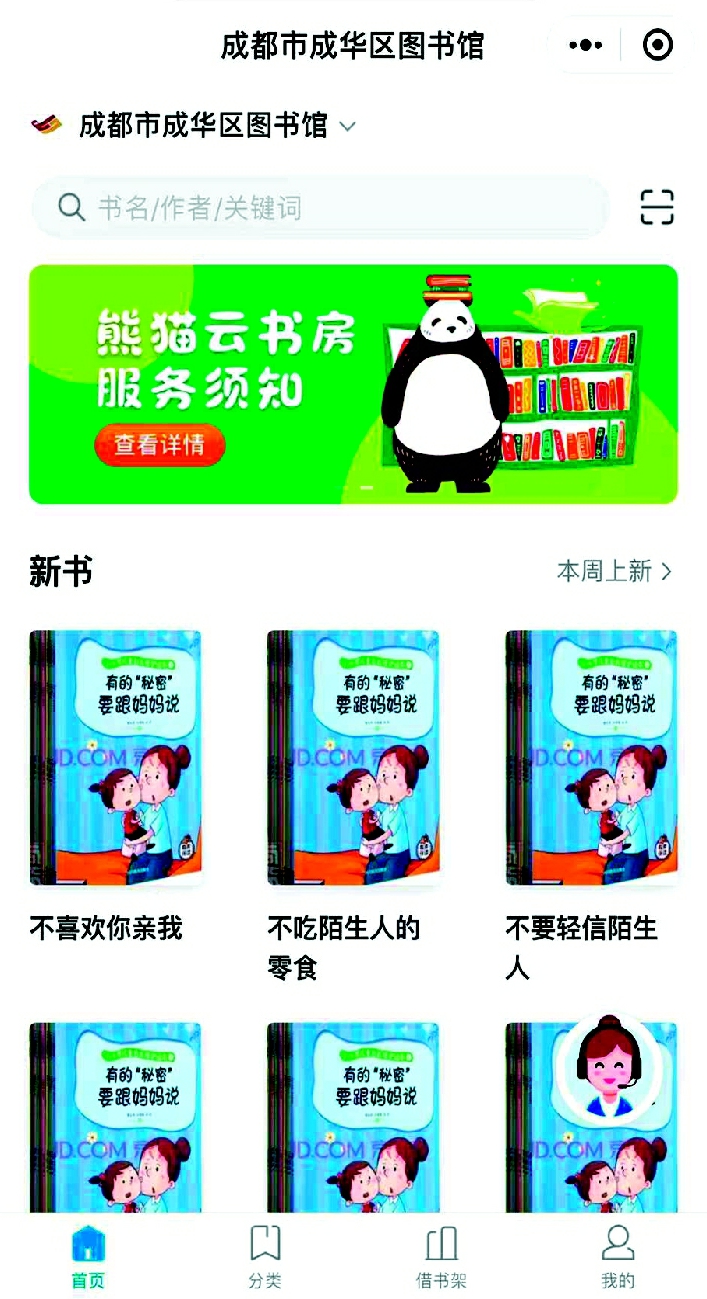Tap 查看详情 on the panda banner
The width and height of the screenshot is (707, 1299).
(160, 445)
